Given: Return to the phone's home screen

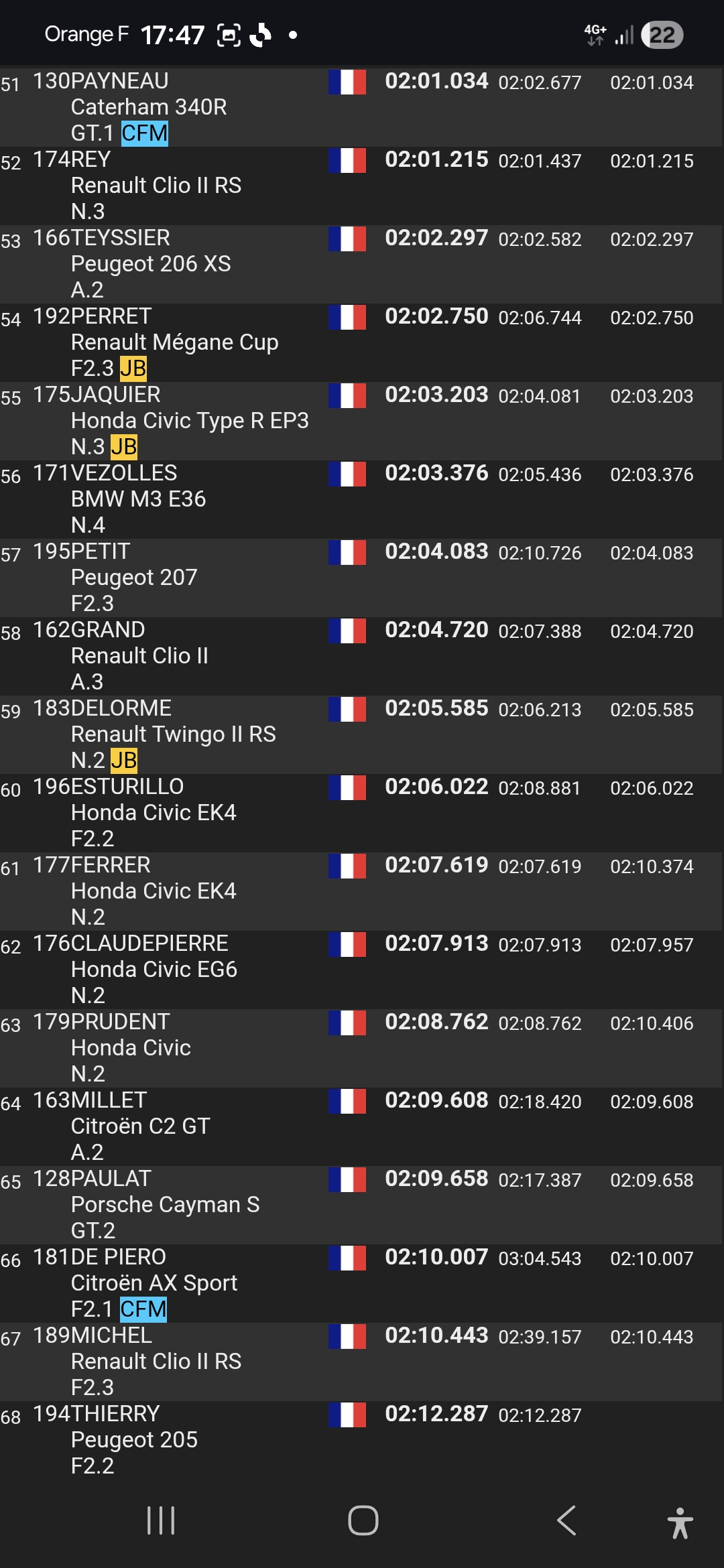Looking at the screenshot, I should [363, 1520].
